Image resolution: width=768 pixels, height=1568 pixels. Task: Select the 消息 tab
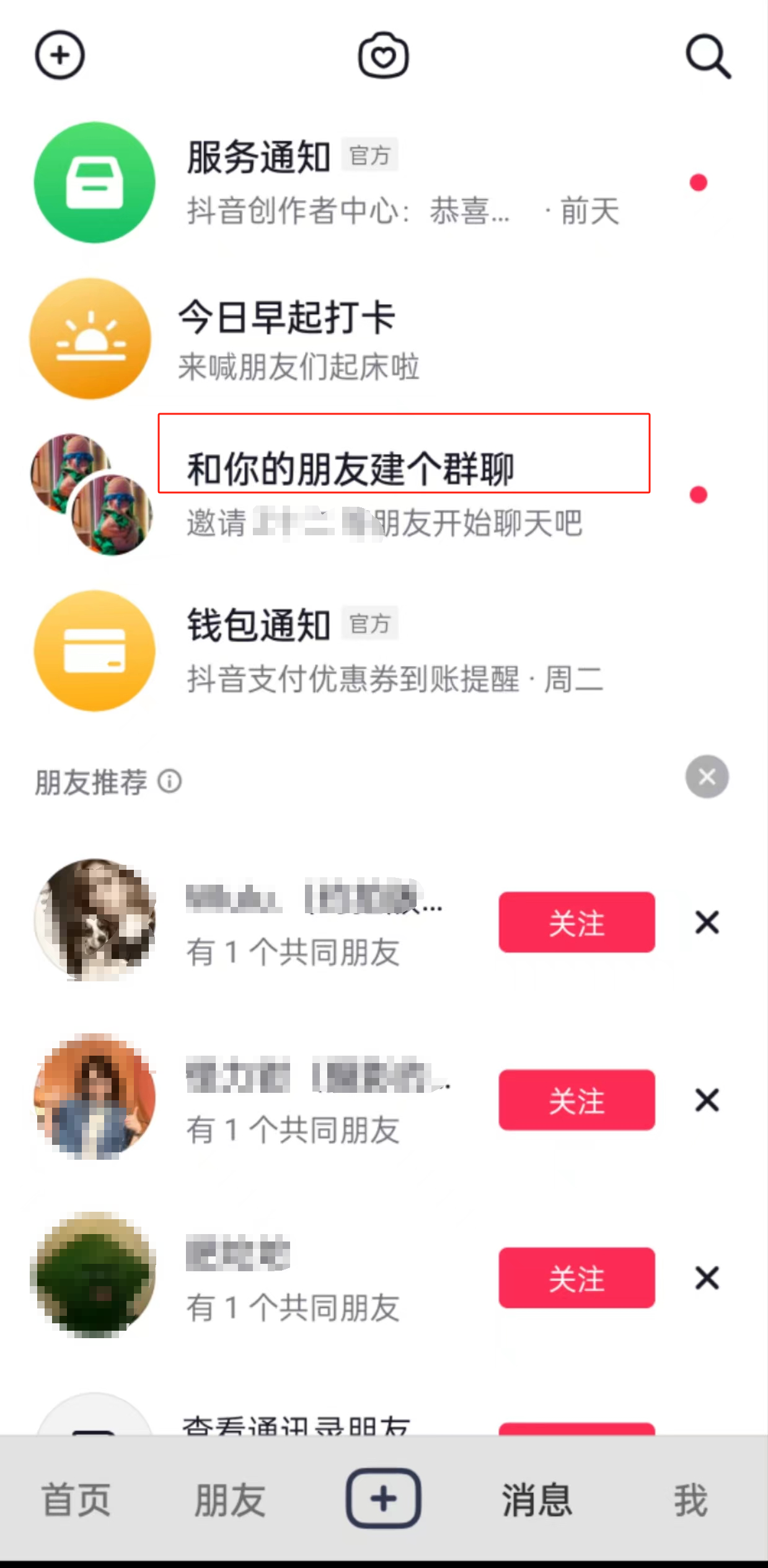(x=537, y=1499)
